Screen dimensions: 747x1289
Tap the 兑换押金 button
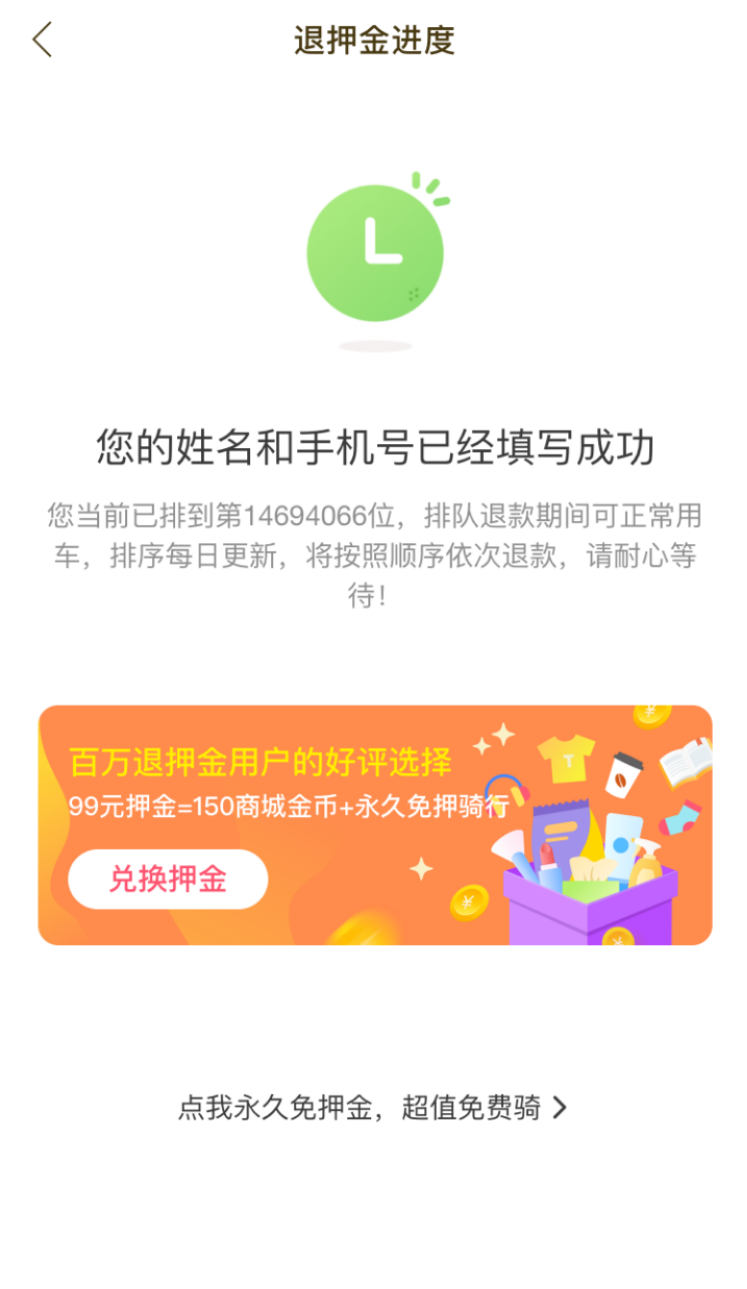168,879
